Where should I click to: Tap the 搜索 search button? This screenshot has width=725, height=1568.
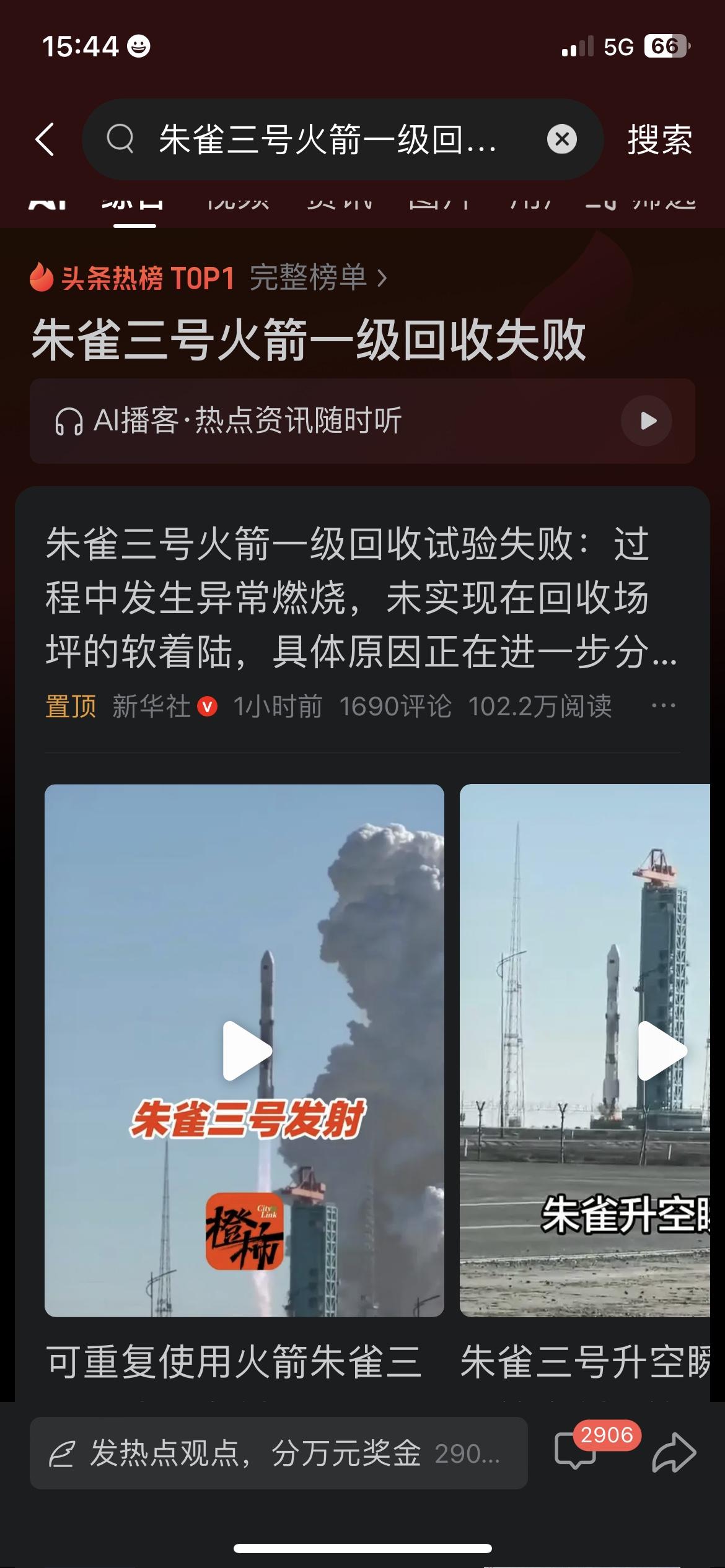pos(659,139)
